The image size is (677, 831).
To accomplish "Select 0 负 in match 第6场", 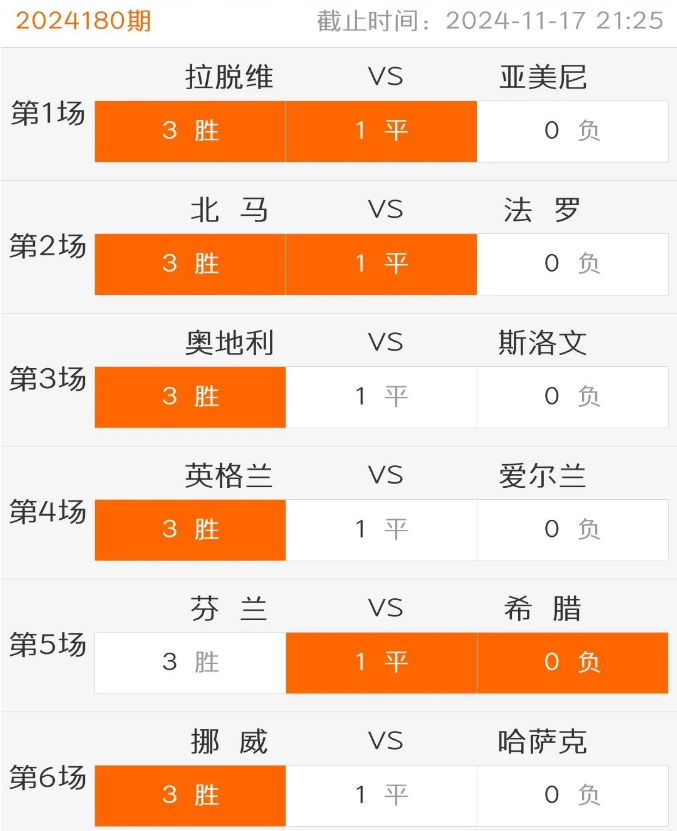I will click(x=572, y=796).
